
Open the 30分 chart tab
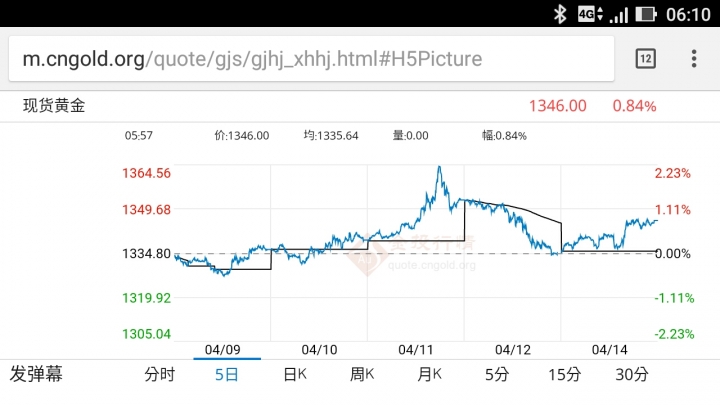coord(632,375)
